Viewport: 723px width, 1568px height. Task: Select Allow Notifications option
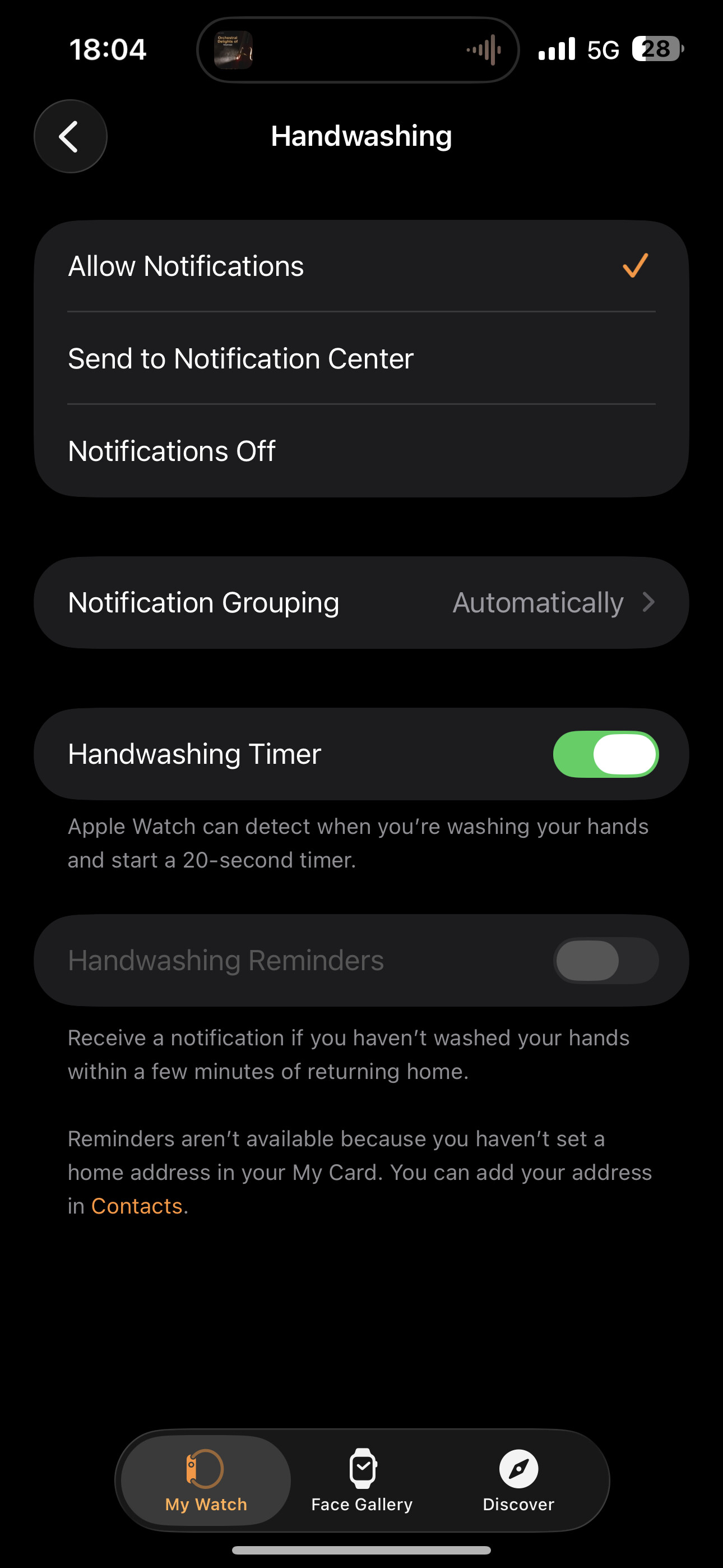361,266
